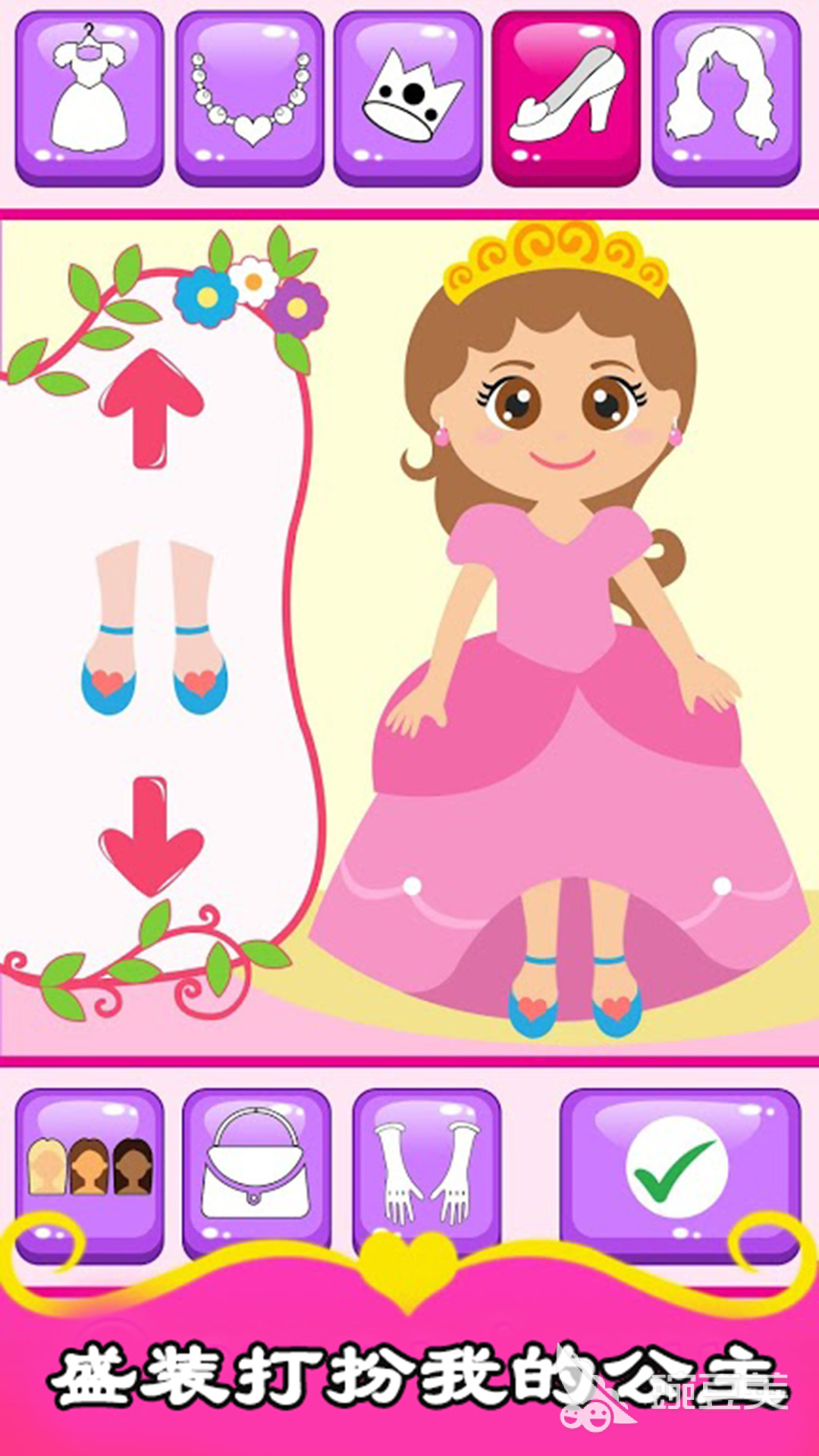Select the dress category

(89, 97)
